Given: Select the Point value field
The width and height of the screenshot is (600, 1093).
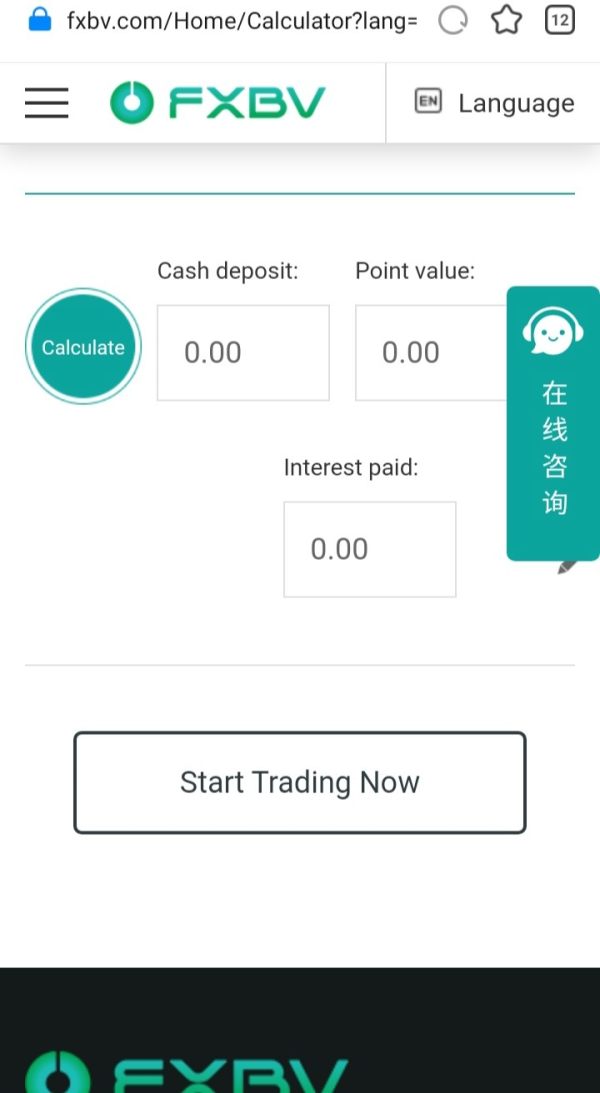Looking at the screenshot, I should pyautogui.click(x=431, y=353).
